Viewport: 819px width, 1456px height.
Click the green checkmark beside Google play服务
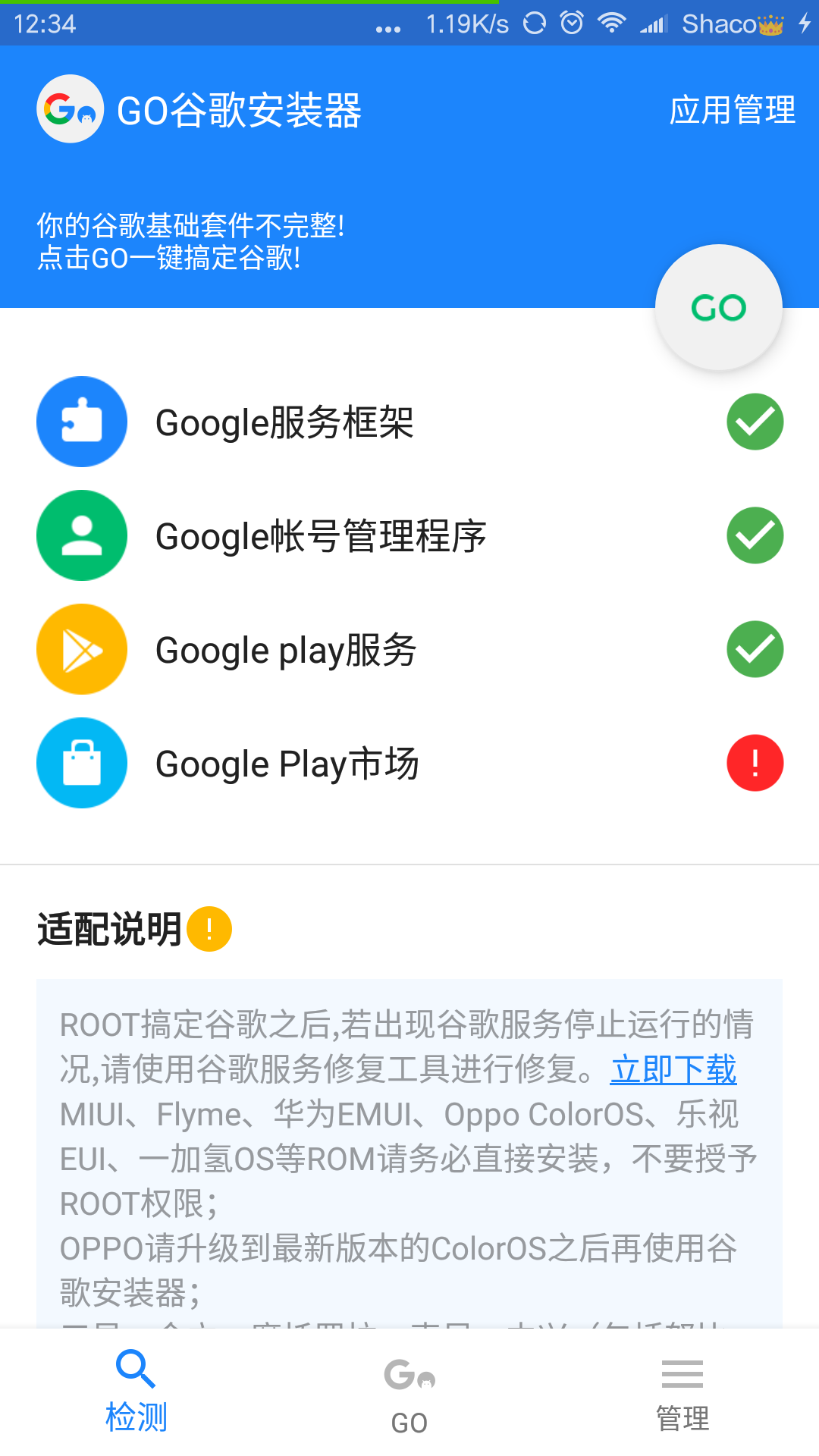pos(755,649)
